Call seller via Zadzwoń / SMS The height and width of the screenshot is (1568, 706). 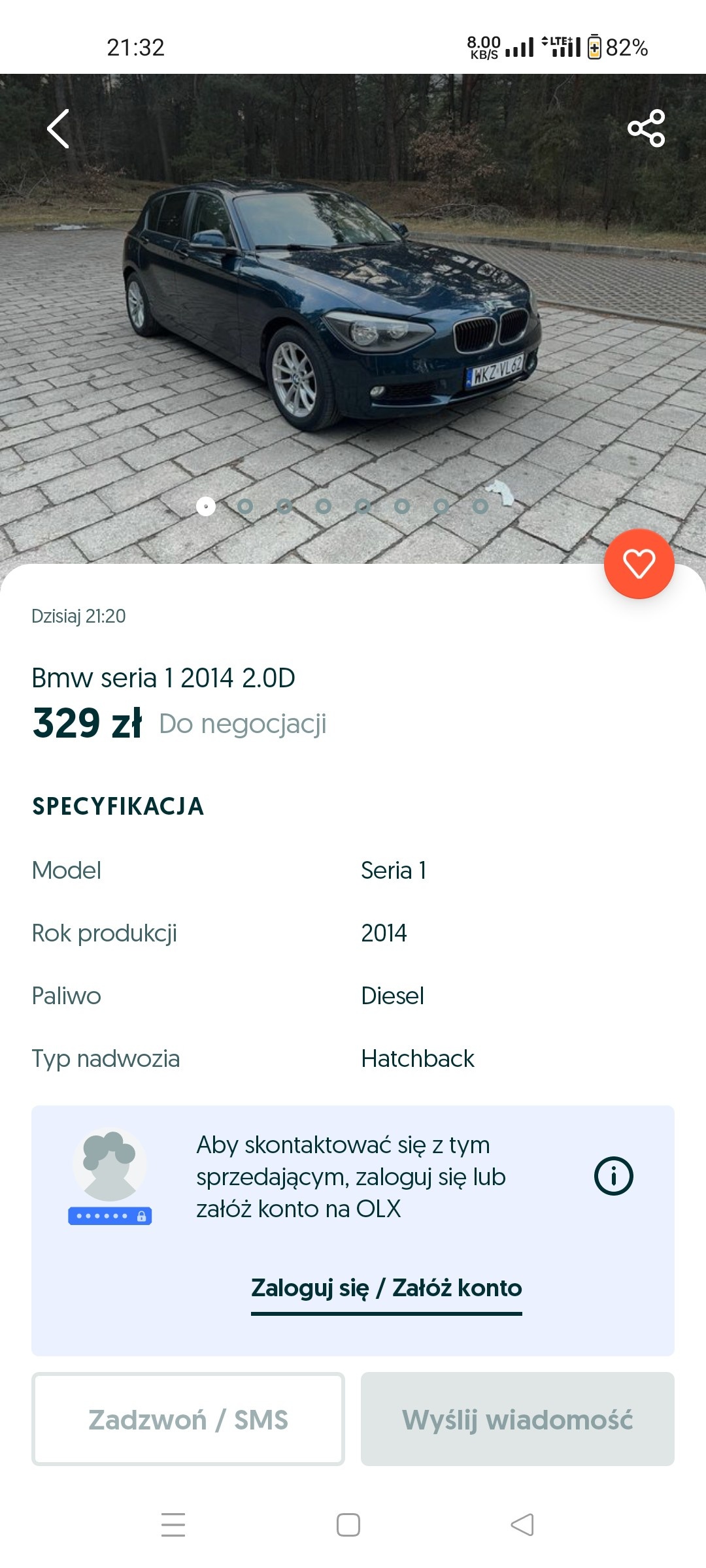(188, 1419)
